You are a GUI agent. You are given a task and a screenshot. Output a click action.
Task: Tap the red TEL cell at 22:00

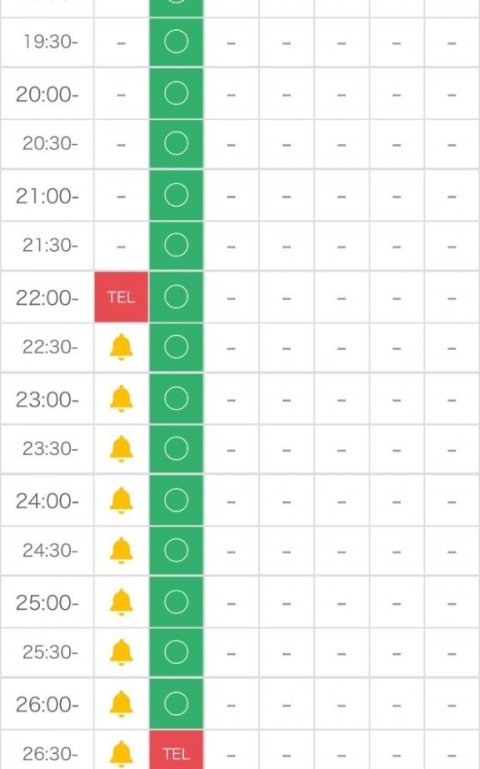click(x=121, y=297)
